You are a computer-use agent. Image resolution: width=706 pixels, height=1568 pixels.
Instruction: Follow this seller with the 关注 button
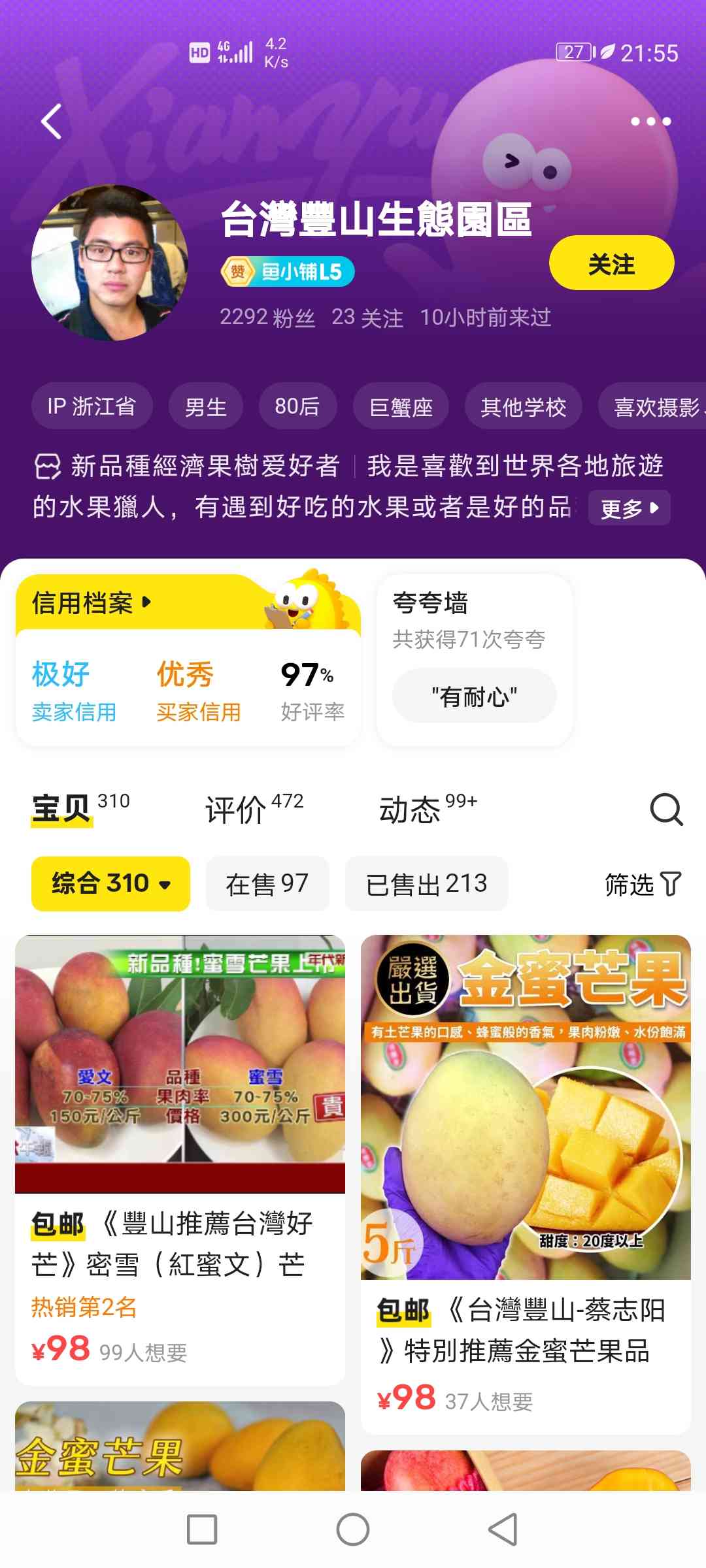[611, 263]
